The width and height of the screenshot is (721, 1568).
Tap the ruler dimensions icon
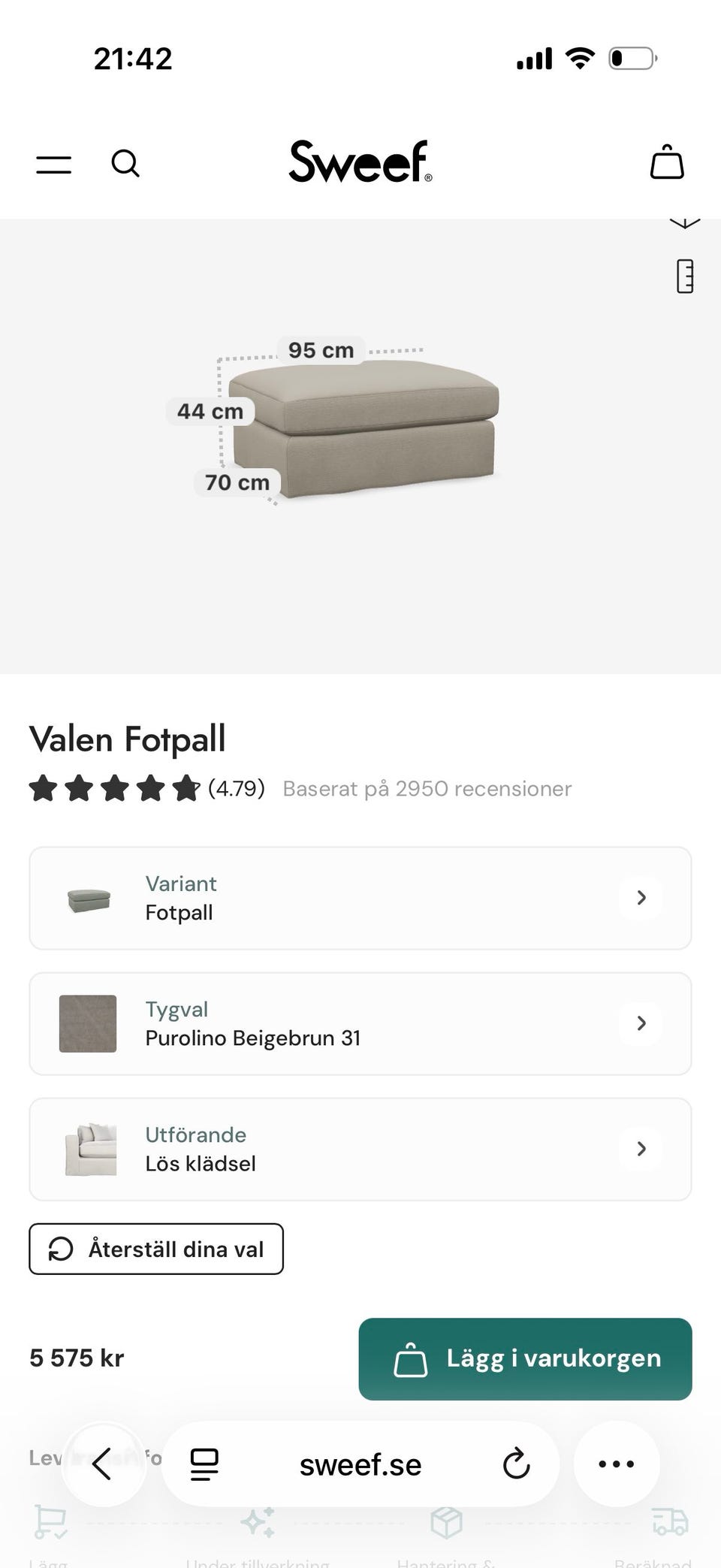click(x=685, y=276)
